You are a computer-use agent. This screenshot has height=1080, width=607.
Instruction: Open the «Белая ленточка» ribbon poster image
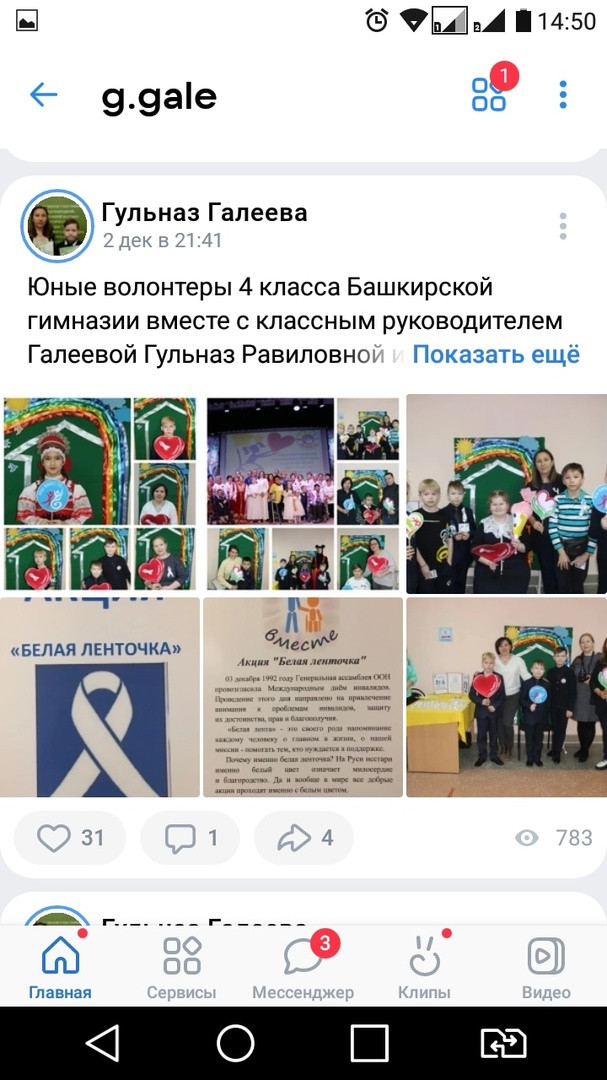coord(100,697)
